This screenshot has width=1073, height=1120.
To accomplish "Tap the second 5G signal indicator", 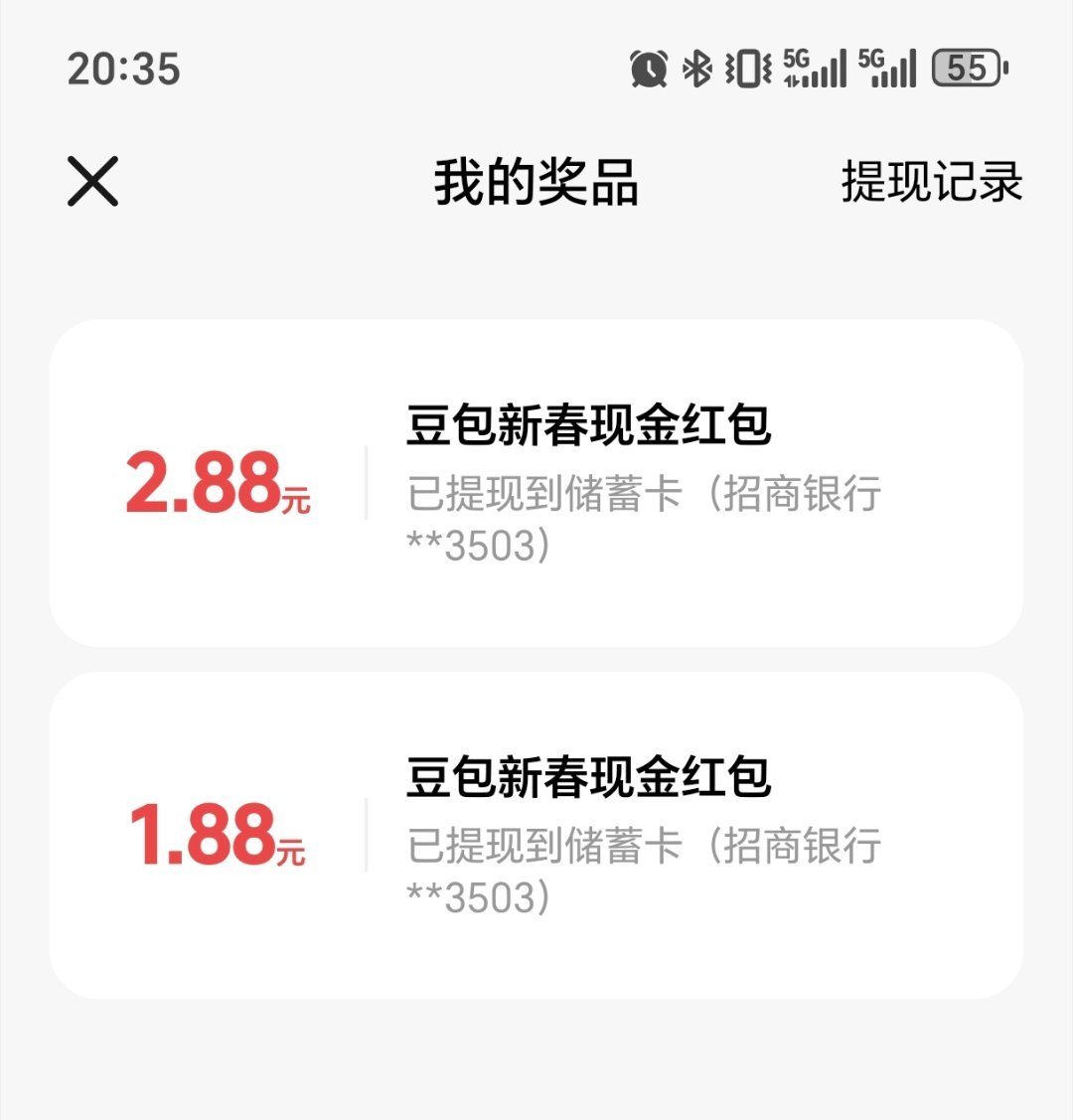I will click(x=884, y=70).
